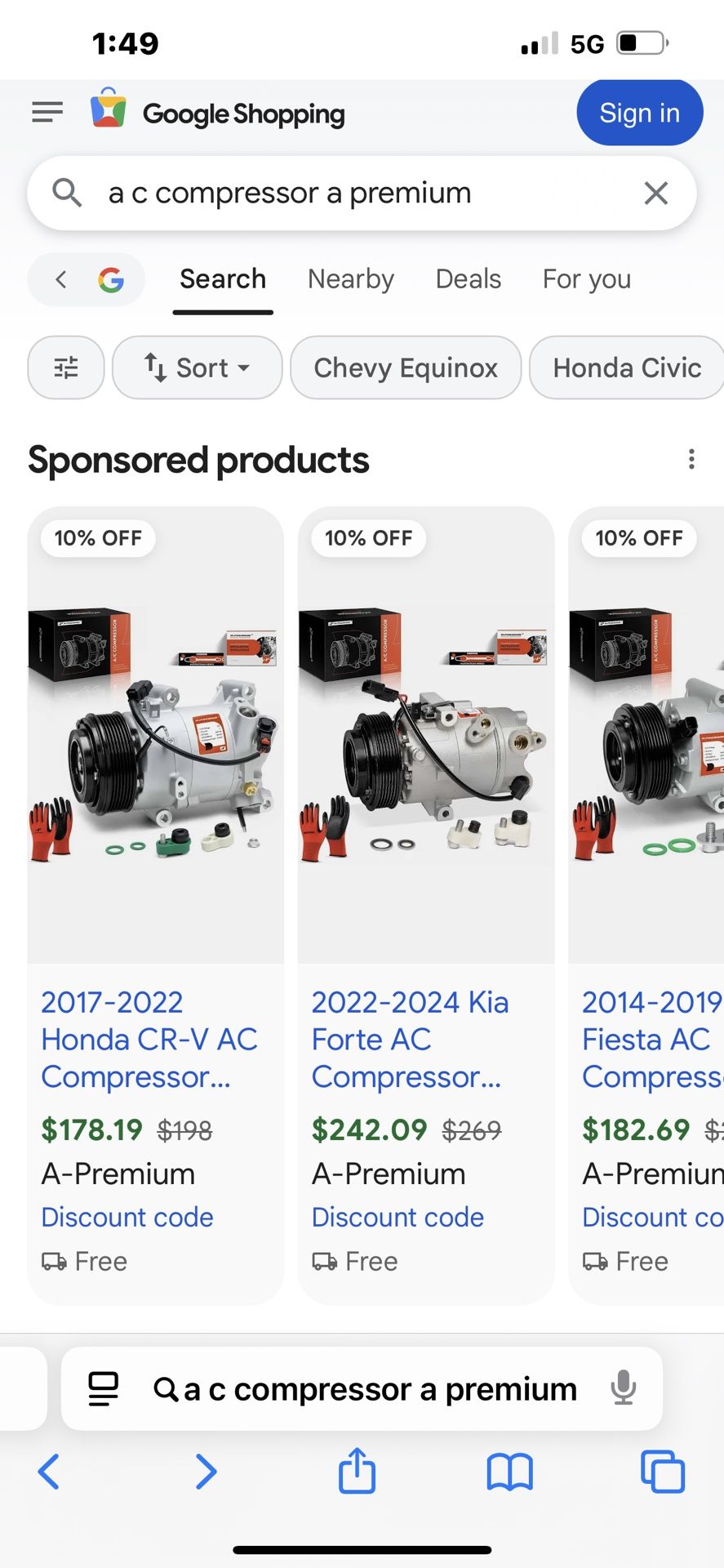The width and height of the screenshot is (724, 1568).
Task: Switch to the Deals tab
Action: click(x=468, y=278)
